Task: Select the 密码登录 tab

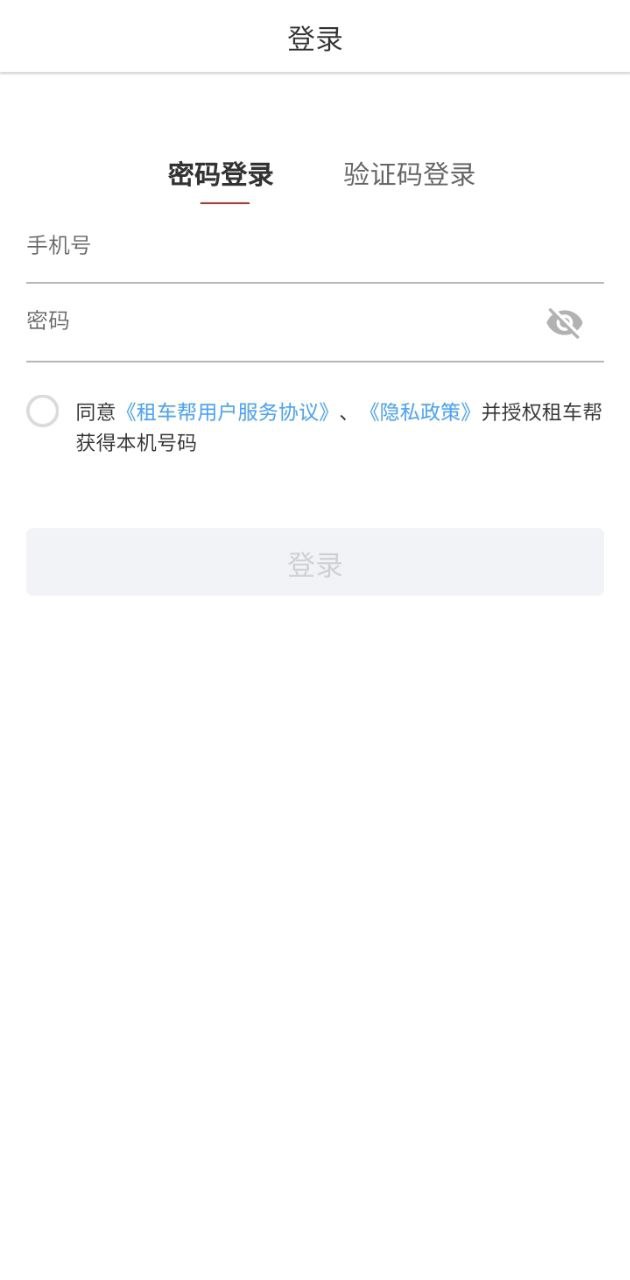Action: [221, 175]
